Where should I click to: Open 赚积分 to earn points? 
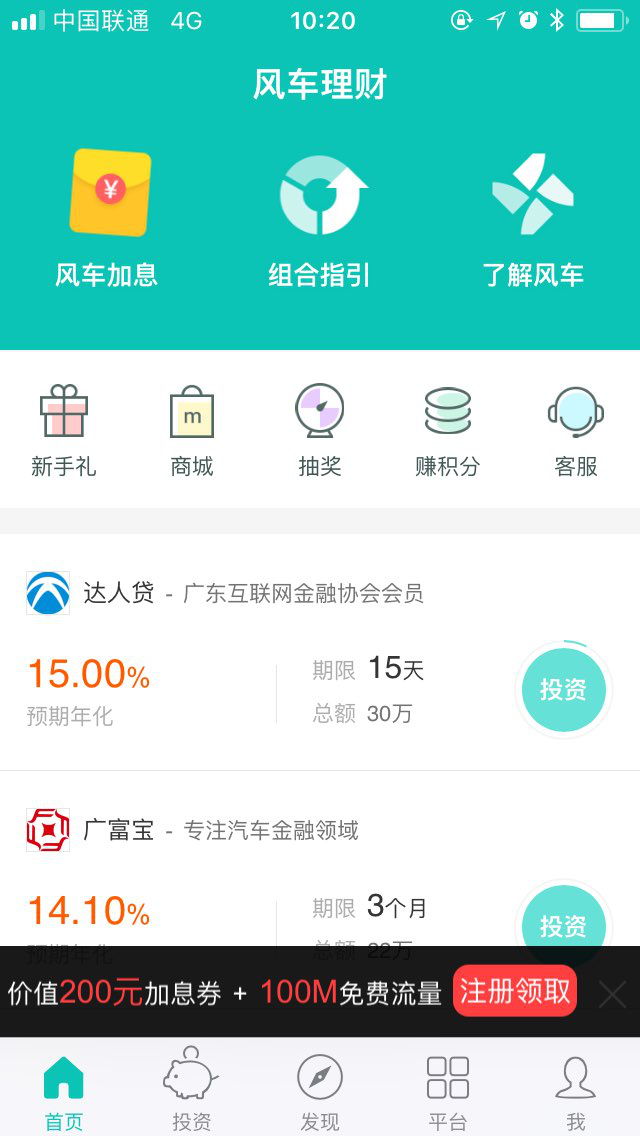click(447, 430)
